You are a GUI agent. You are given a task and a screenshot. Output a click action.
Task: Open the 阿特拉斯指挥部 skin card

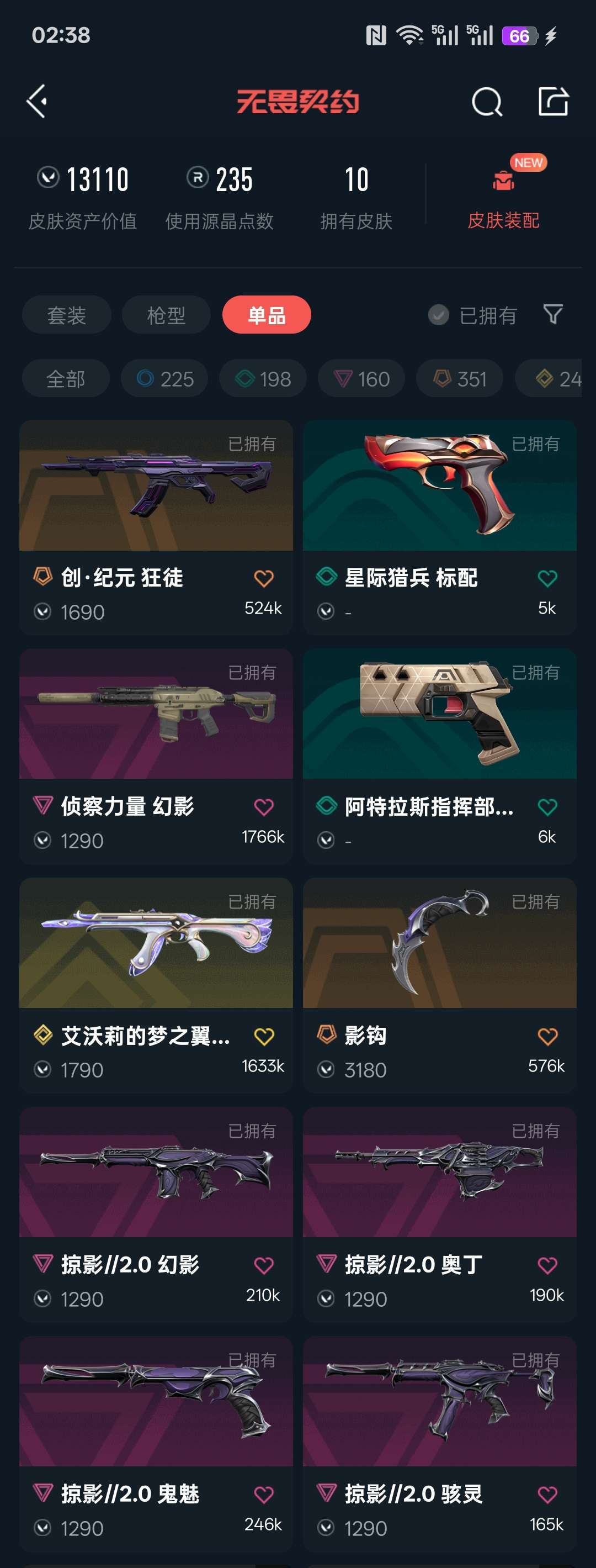440,756
